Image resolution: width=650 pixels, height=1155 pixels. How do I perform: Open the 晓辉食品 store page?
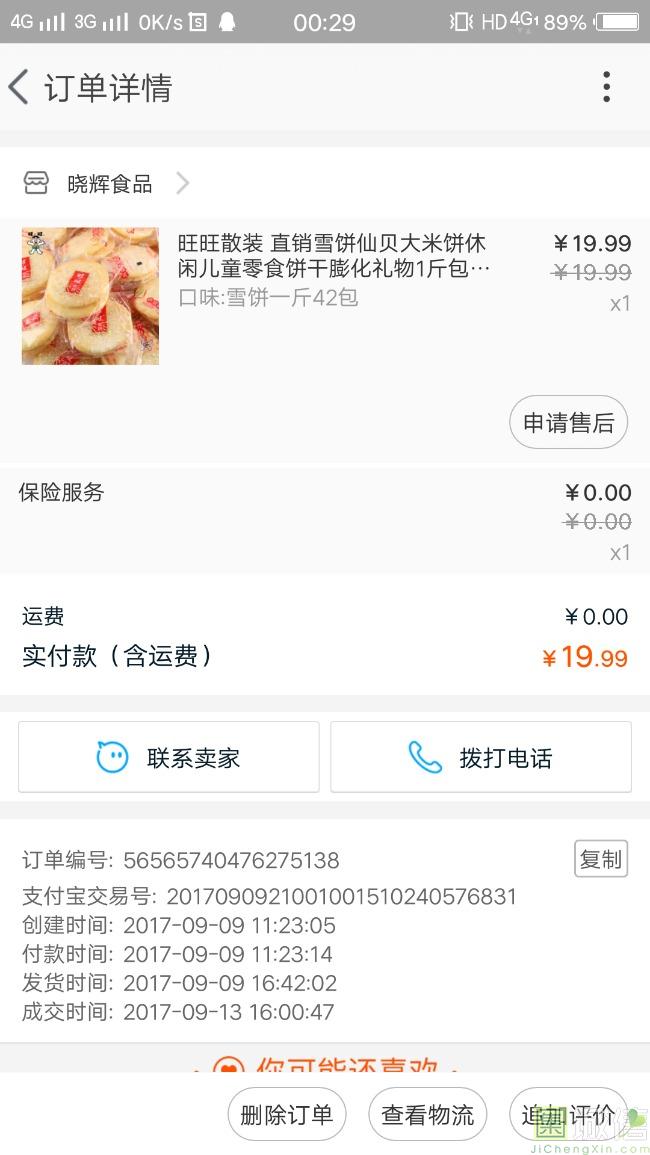[108, 183]
